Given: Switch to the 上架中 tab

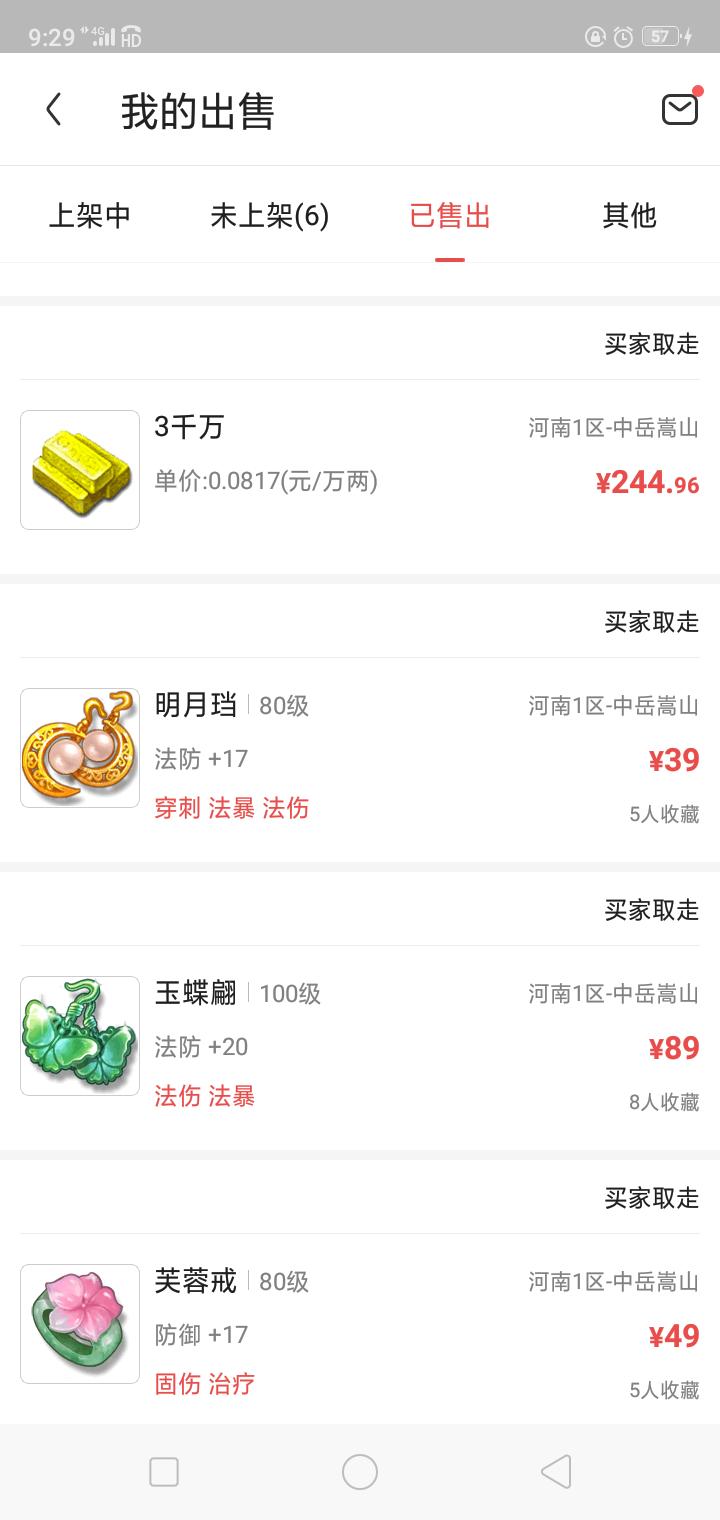Looking at the screenshot, I should pos(90,215).
